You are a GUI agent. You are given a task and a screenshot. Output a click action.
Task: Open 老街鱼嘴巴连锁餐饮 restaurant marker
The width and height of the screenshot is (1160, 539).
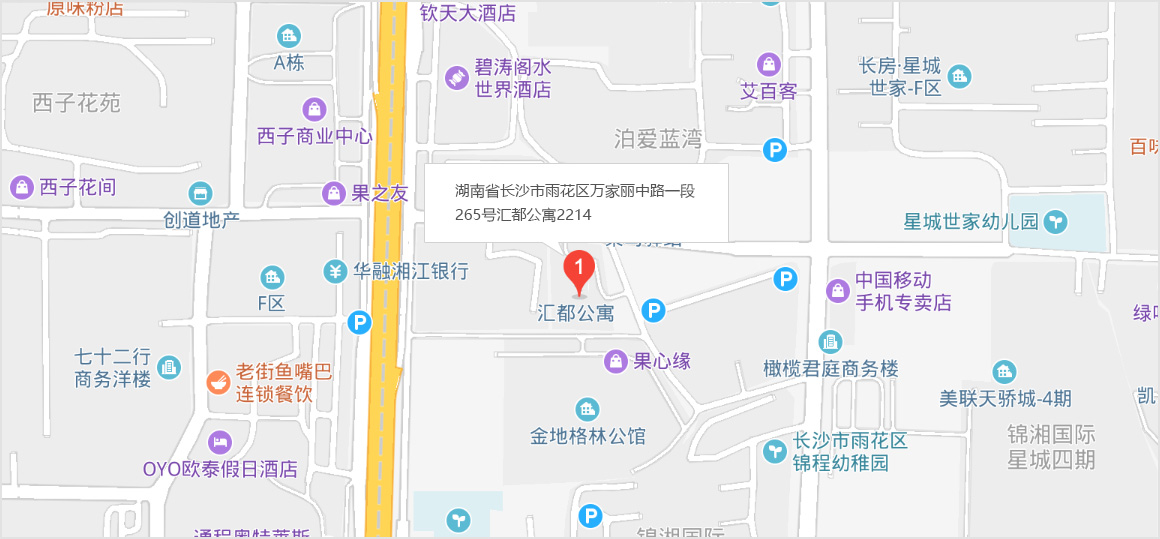[x=217, y=381]
